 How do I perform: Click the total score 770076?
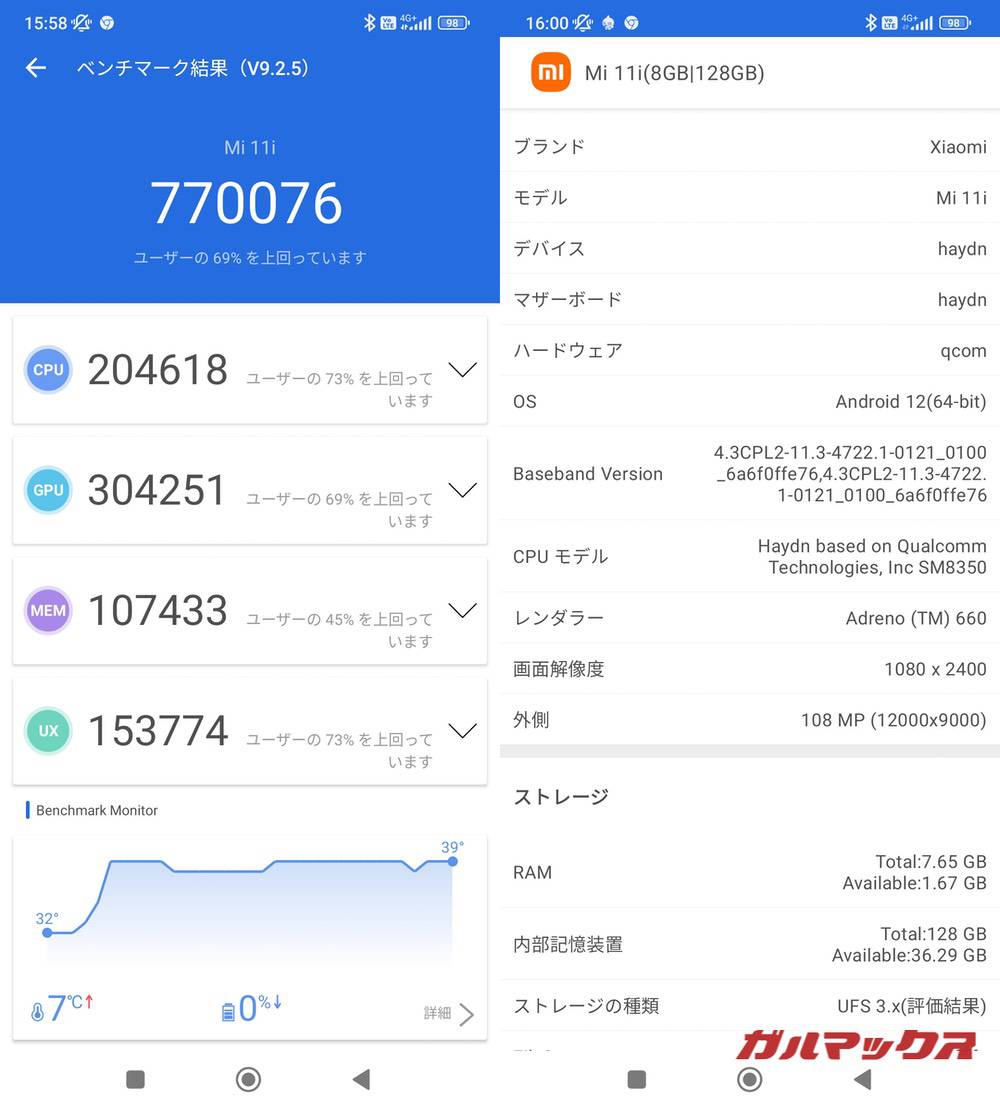248,203
